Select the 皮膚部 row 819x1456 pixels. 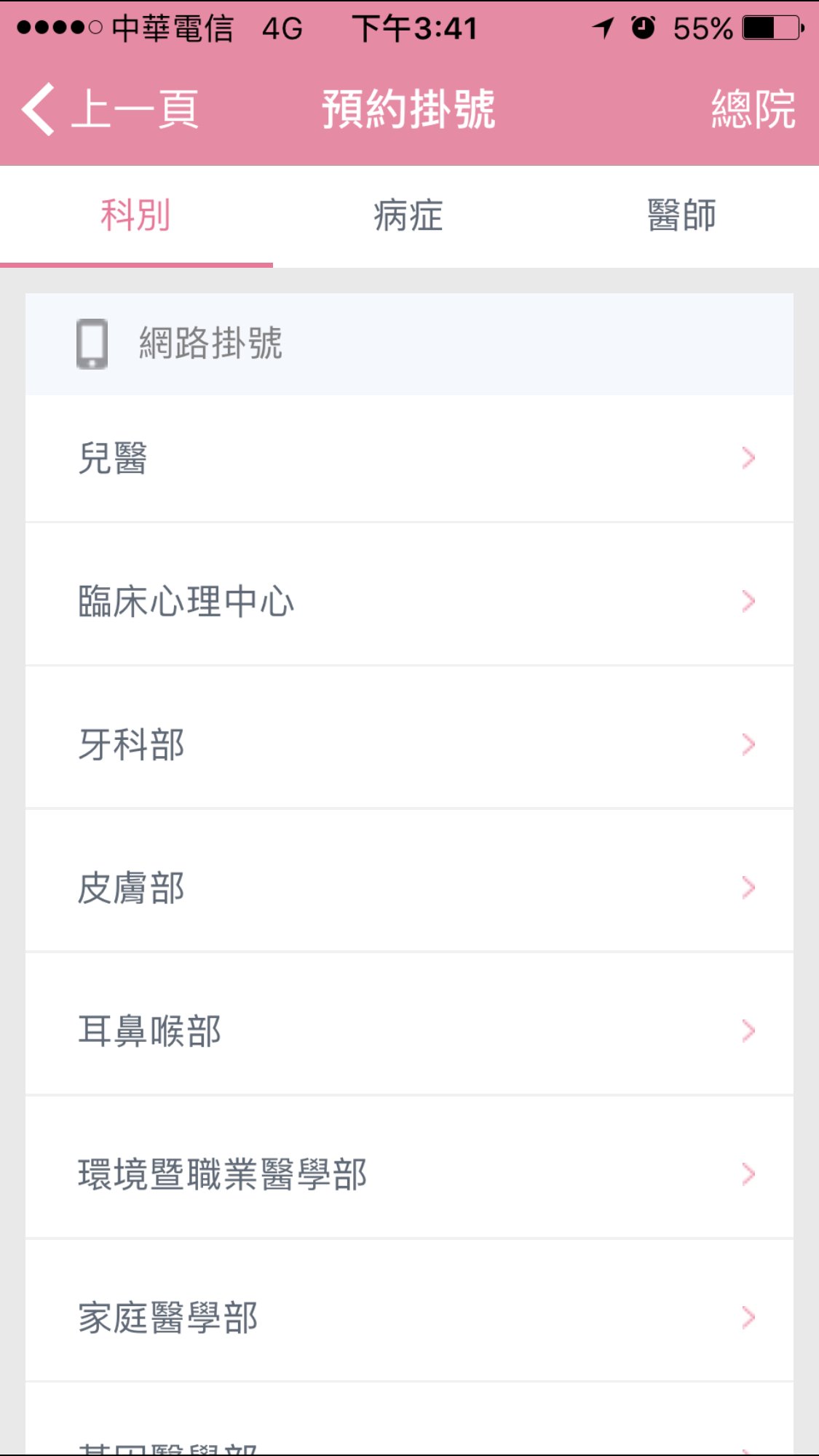pos(409,888)
